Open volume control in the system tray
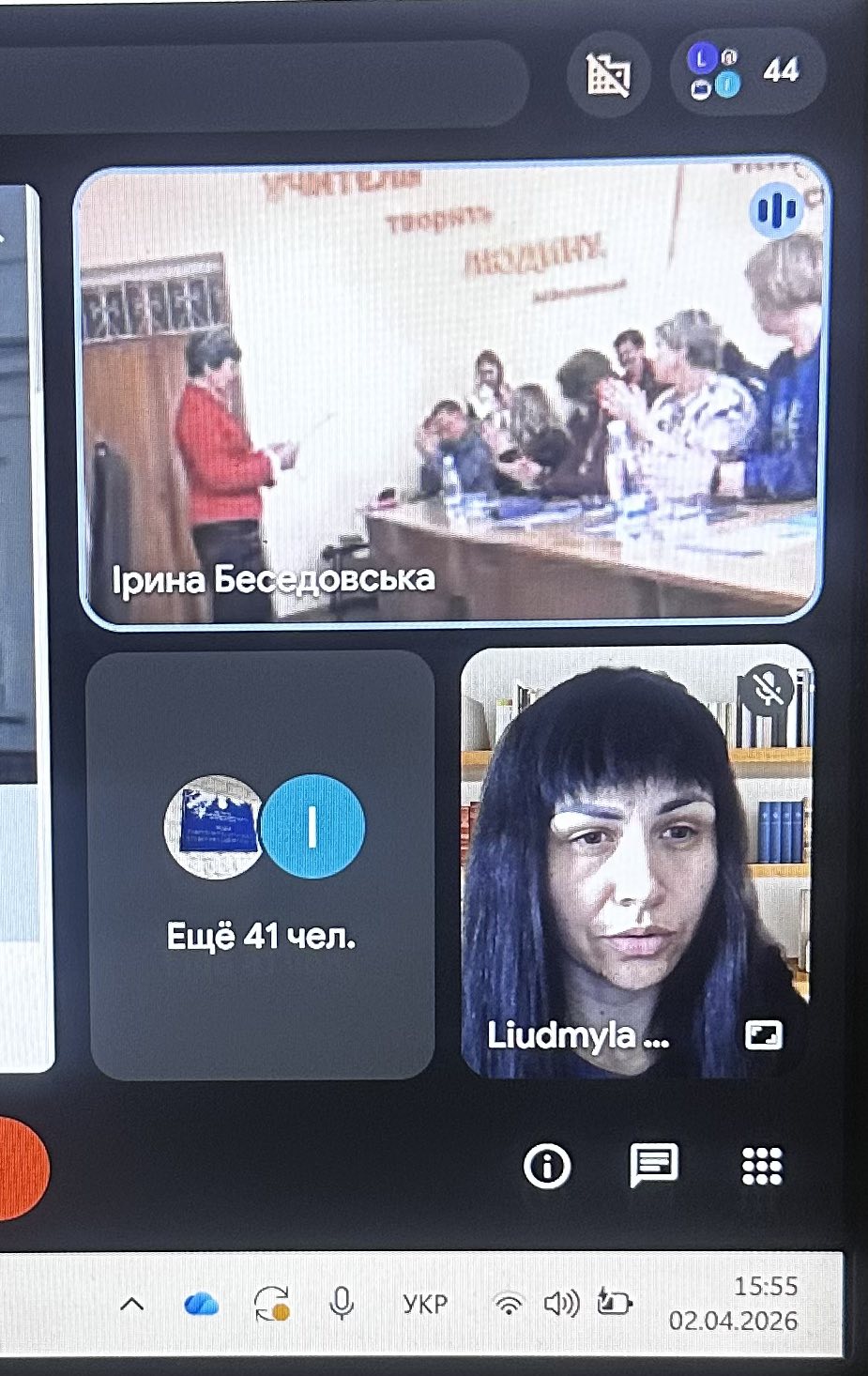The height and width of the screenshot is (1376, 868). coord(561,1304)
